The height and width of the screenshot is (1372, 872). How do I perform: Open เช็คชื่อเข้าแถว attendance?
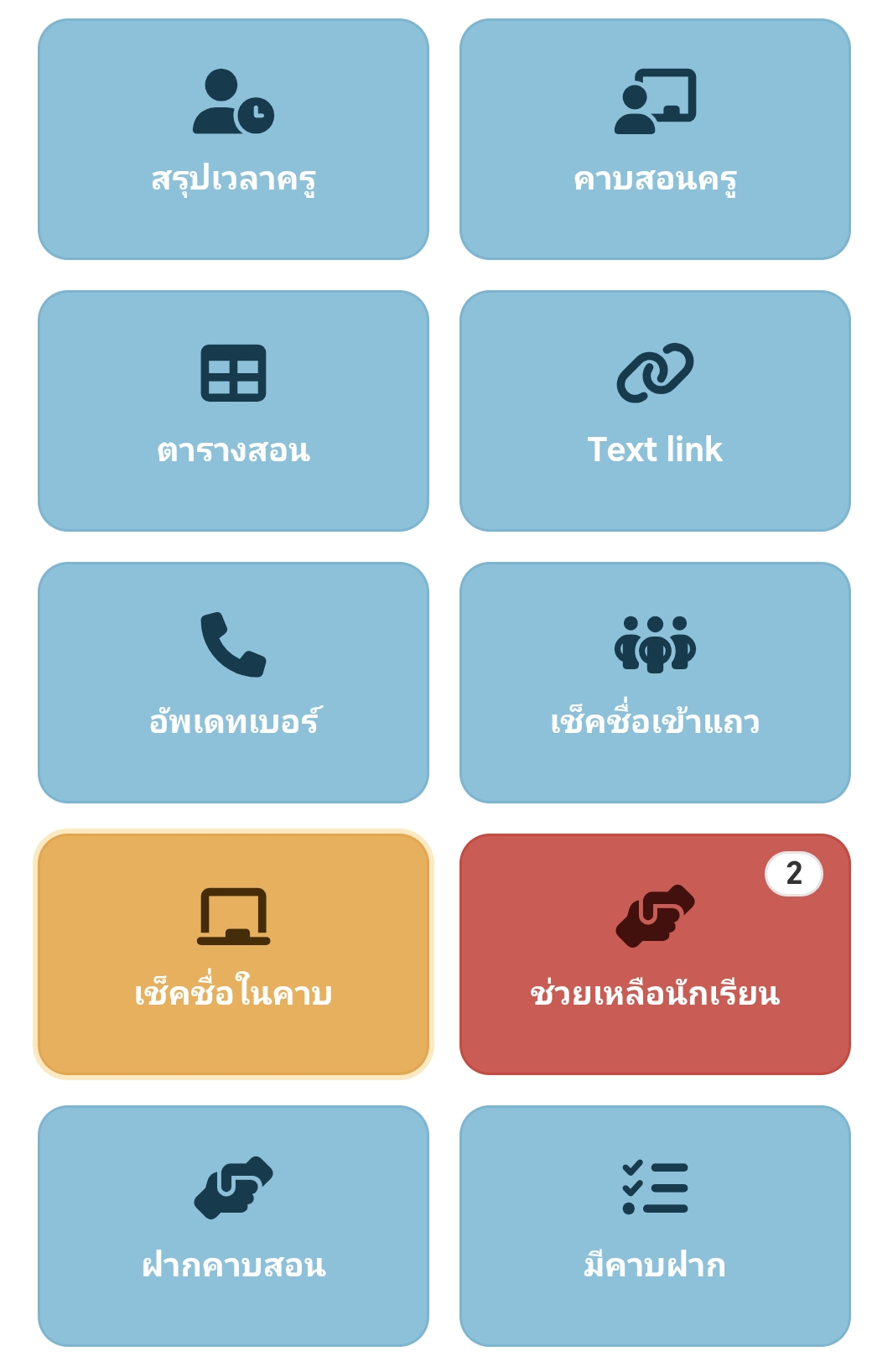(655, 683)
